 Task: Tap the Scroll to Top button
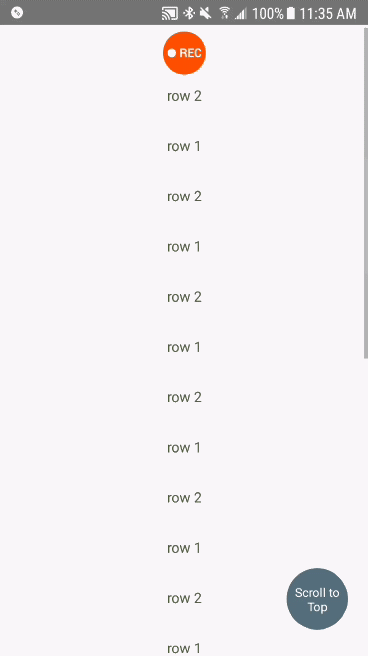click(317, 599)
